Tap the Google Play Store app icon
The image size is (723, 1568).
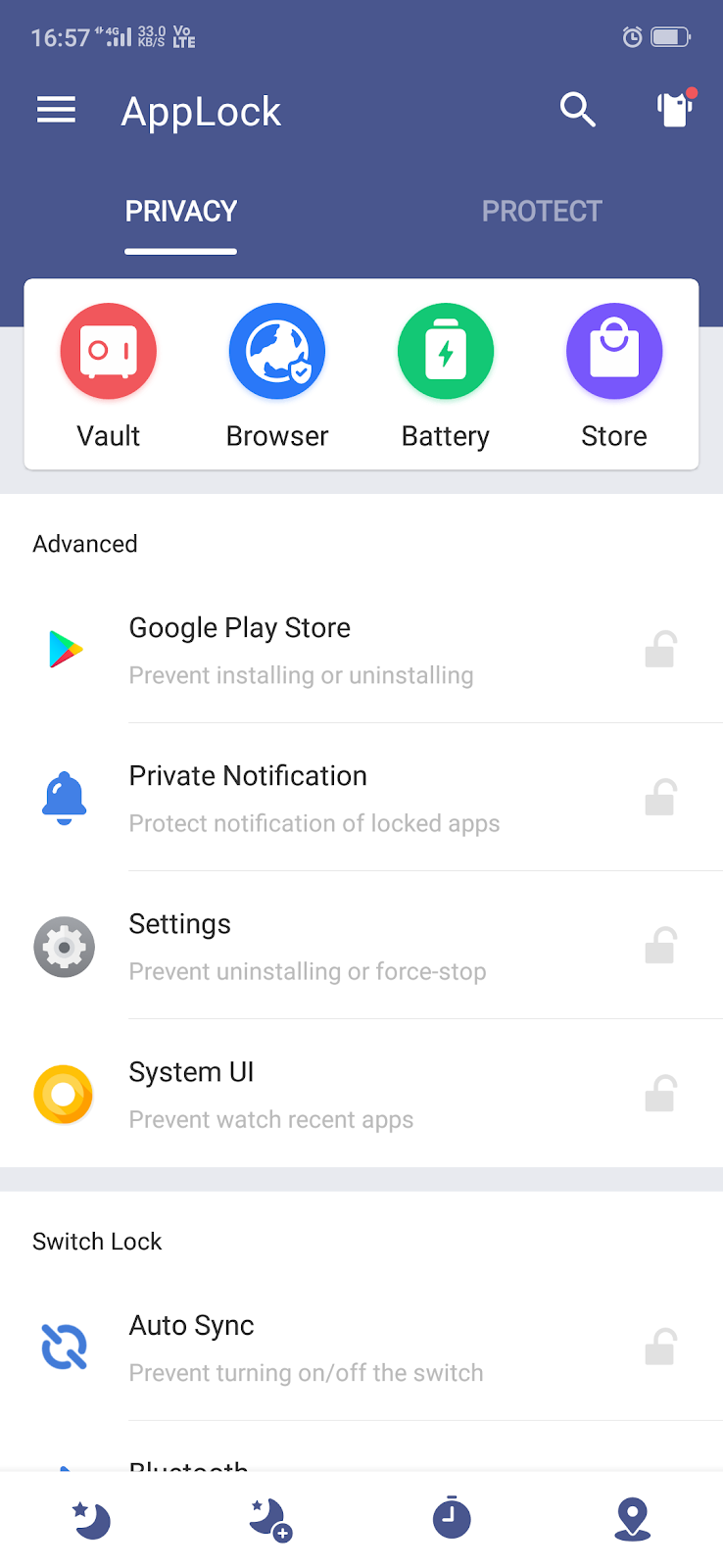(64, 649)
